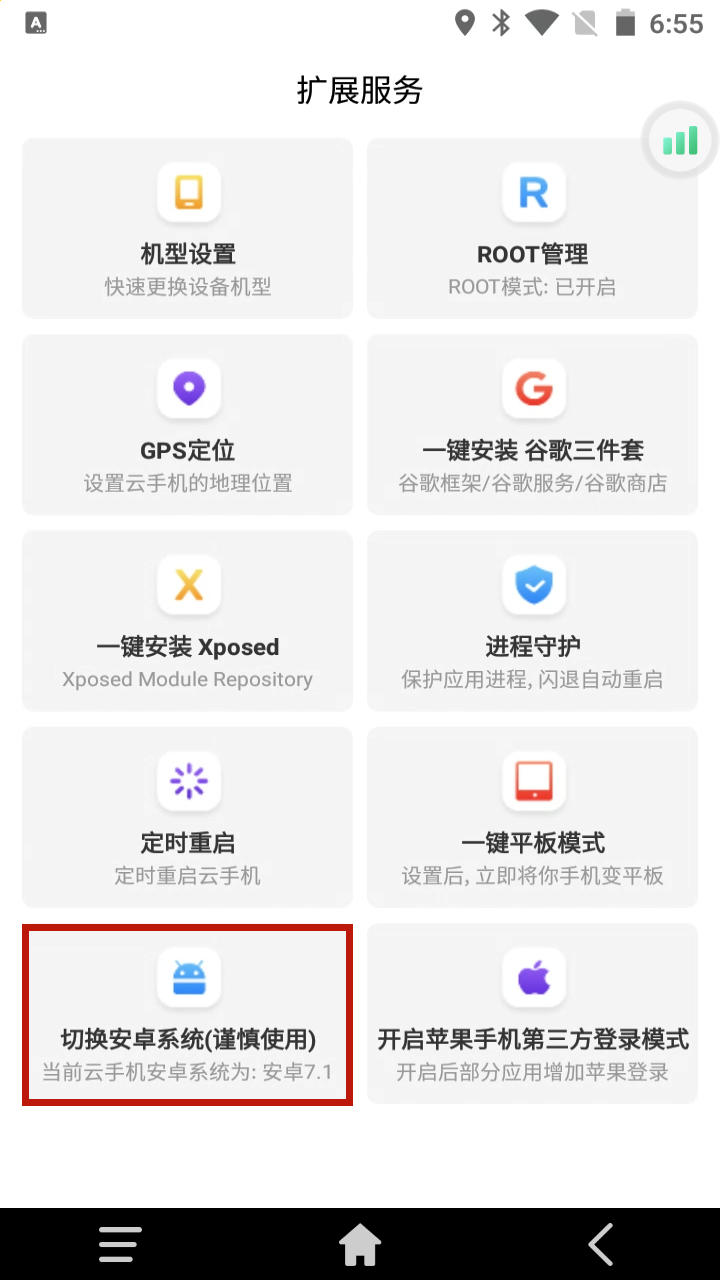Viewport: 720px width, 1280px height.
Task: Open the 定时重启 card
Action: [x=188, y=817]
